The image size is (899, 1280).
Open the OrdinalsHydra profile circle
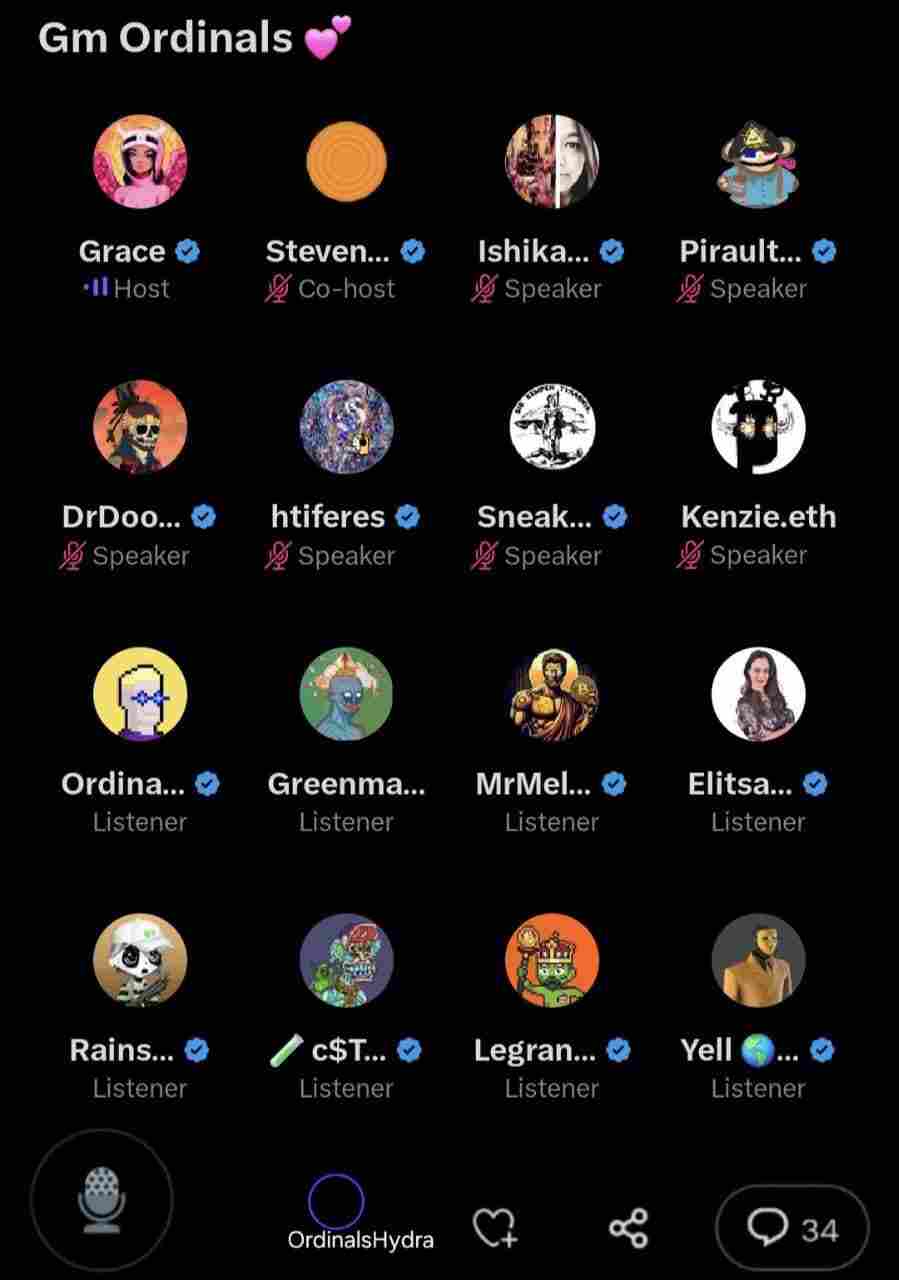[336, 1201]
